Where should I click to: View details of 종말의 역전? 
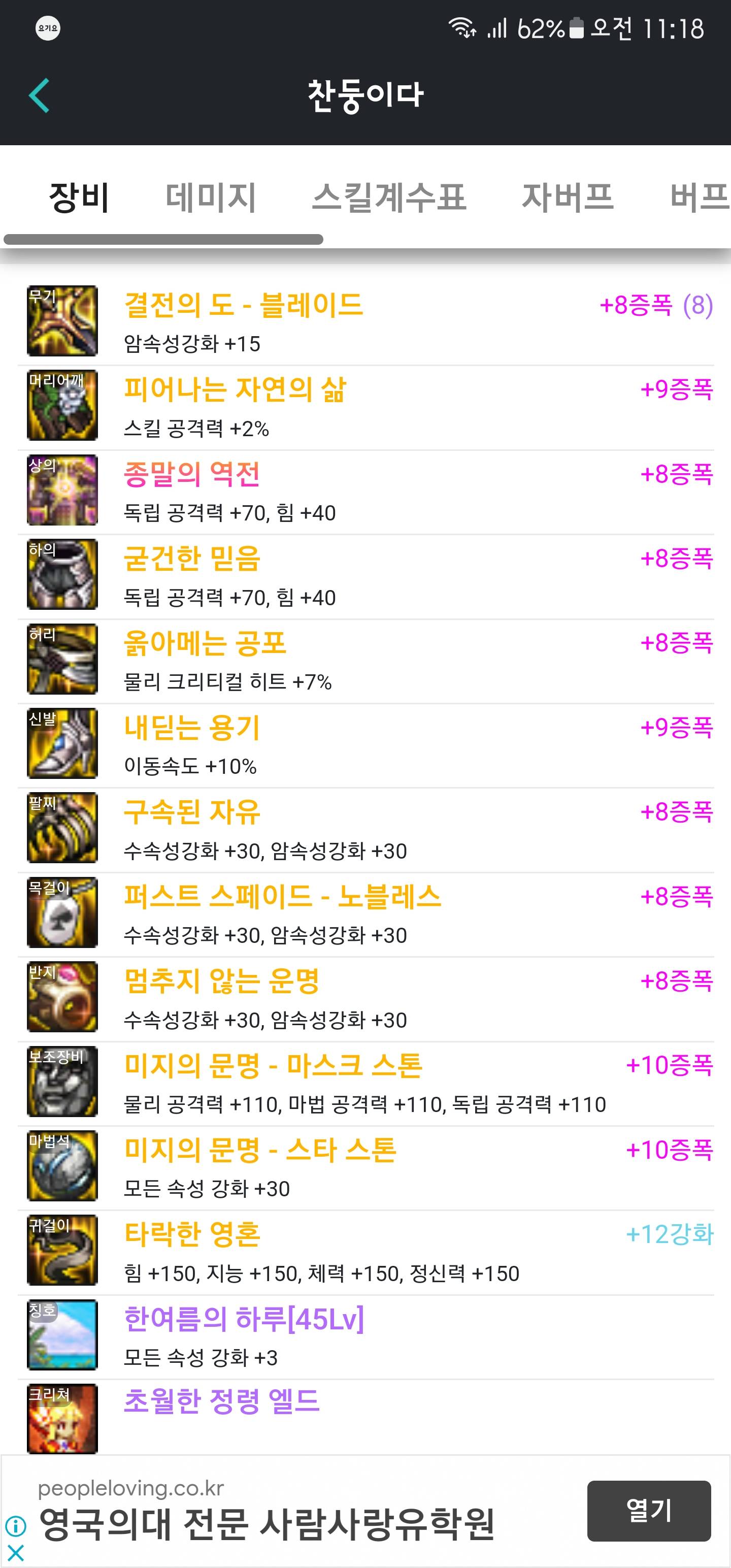pyautogui.click(x=192, y=475)
